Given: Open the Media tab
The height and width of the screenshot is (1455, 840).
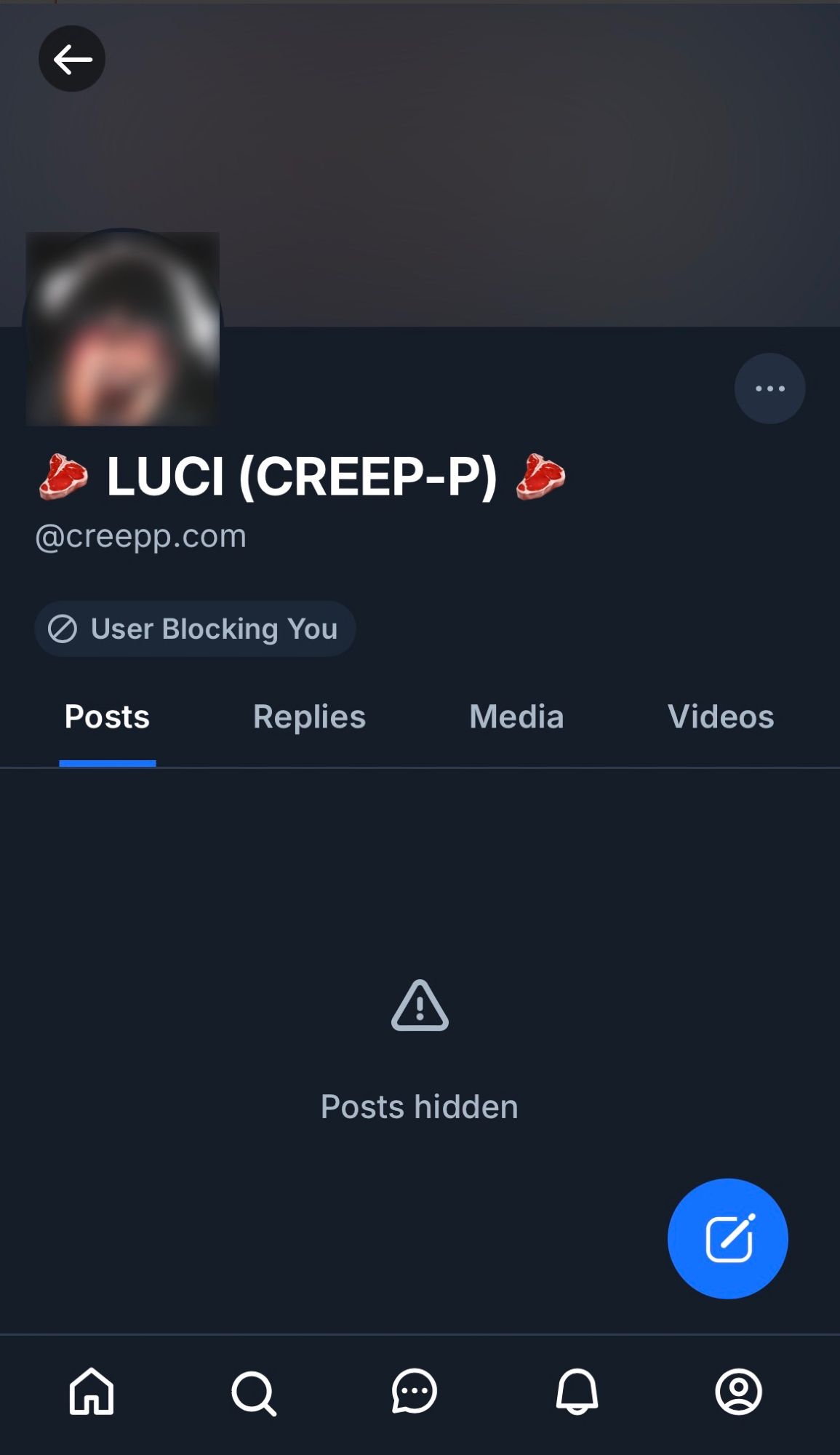Looking at the screenshot, I should point(516,717).
